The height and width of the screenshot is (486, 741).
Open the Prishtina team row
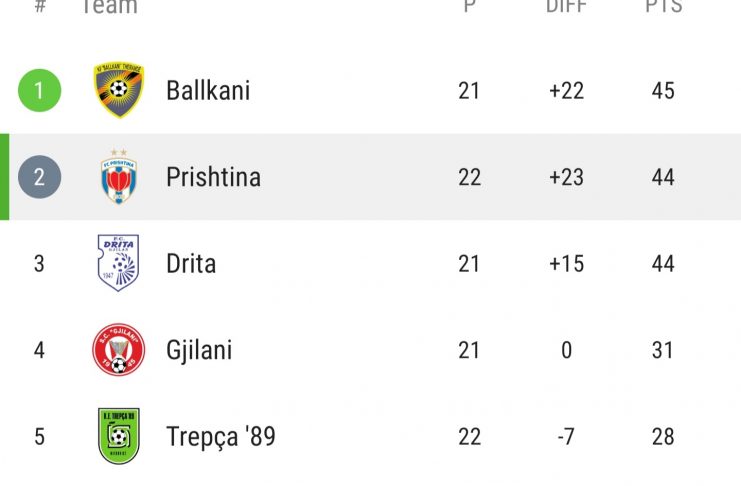(x=213, y=177)
